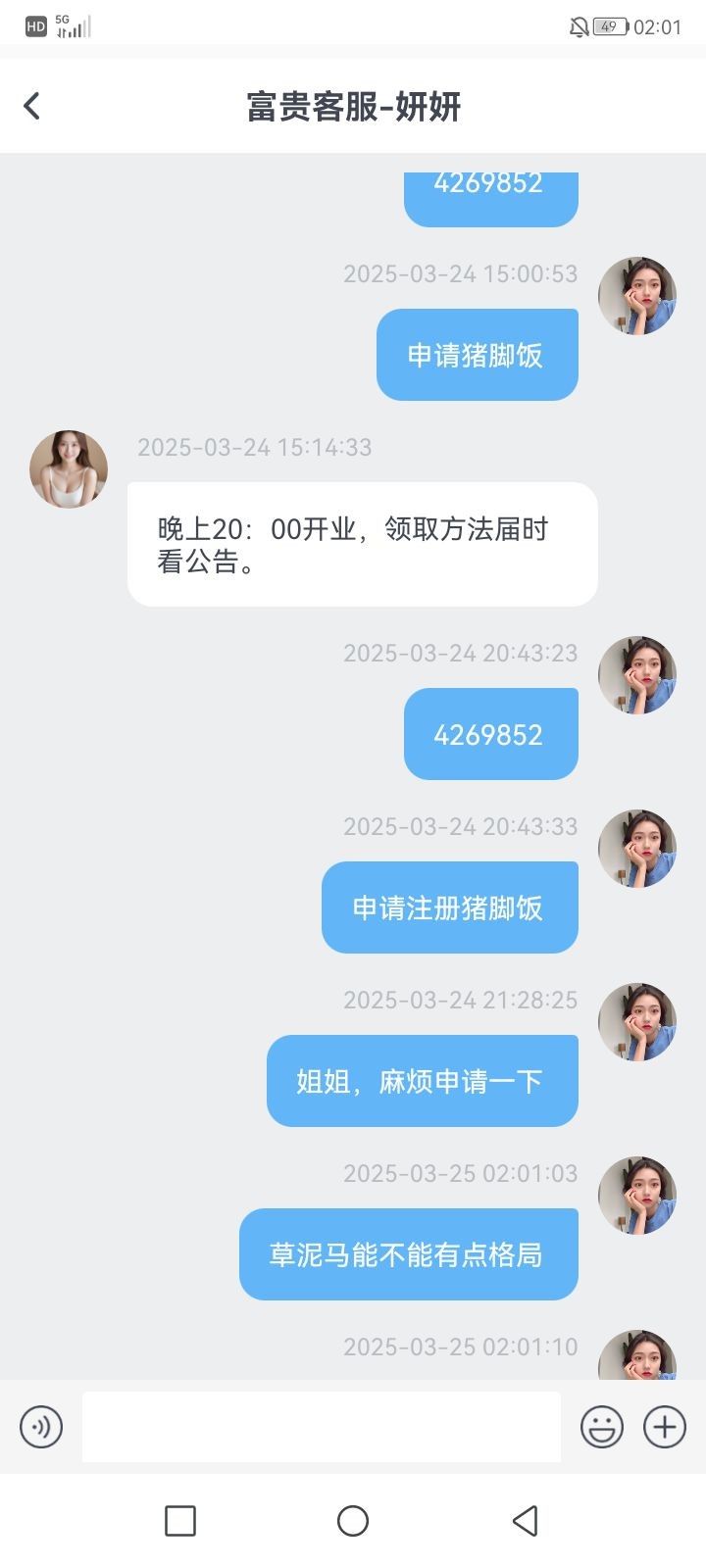
Task: Open the customer service agent's avatar
Action: [69, 469]
